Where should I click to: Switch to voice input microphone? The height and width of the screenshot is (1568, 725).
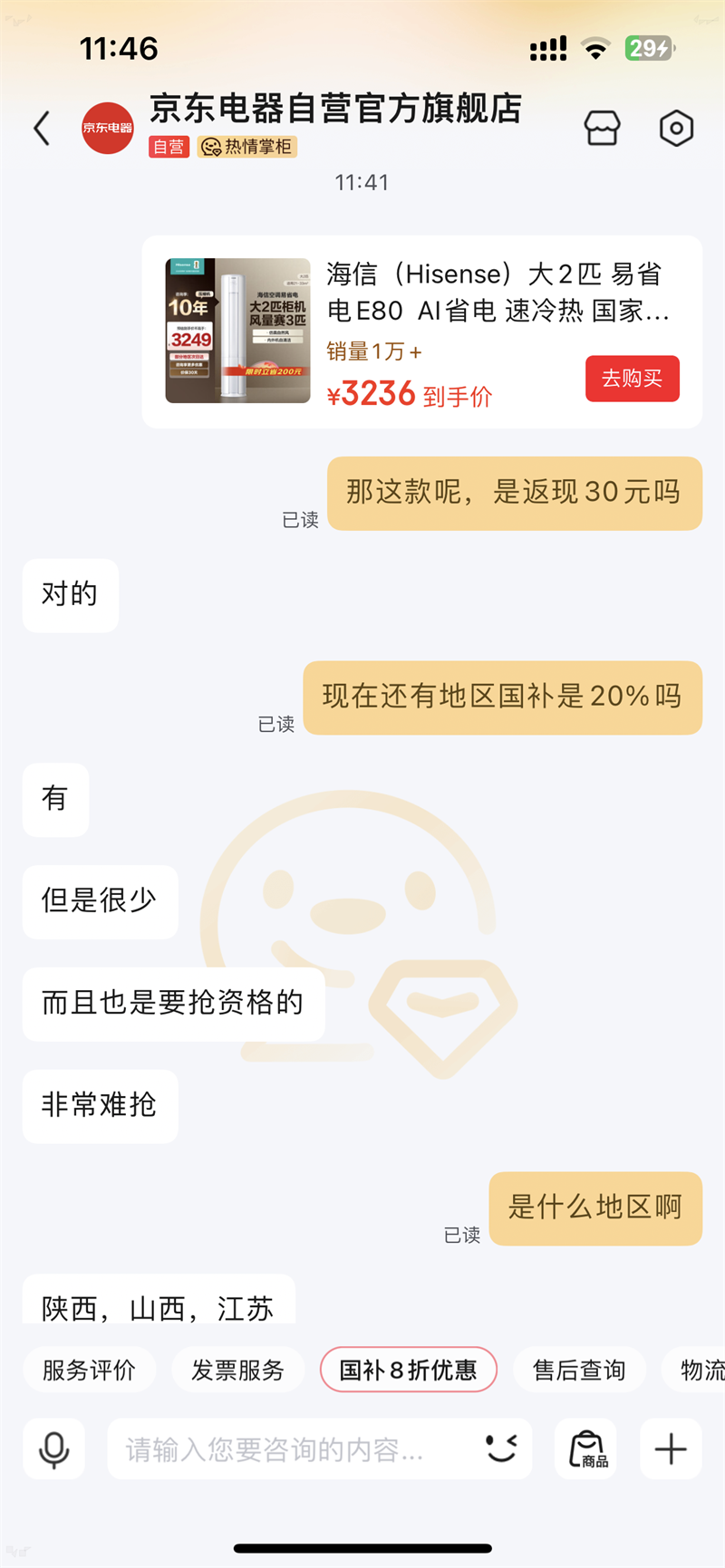53,1449
